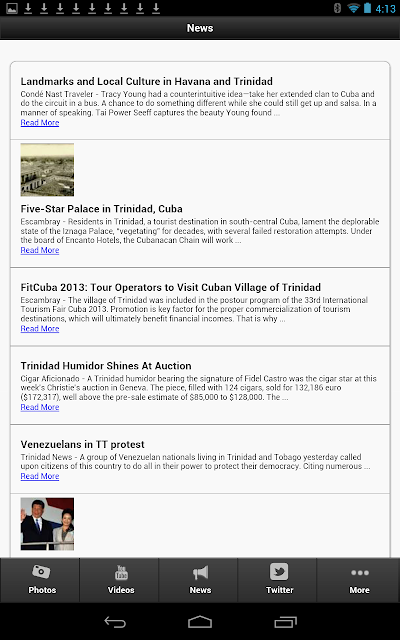Open the Twitter tab
The image size is (400, 640).
pyautogui.click(x=279, y=580)
